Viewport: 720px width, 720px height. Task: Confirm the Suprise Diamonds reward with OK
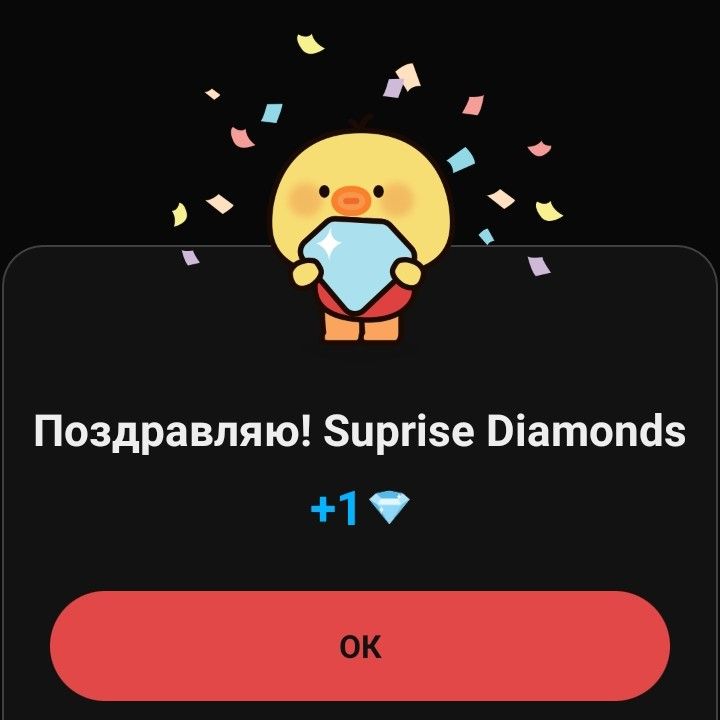point(360,647)
